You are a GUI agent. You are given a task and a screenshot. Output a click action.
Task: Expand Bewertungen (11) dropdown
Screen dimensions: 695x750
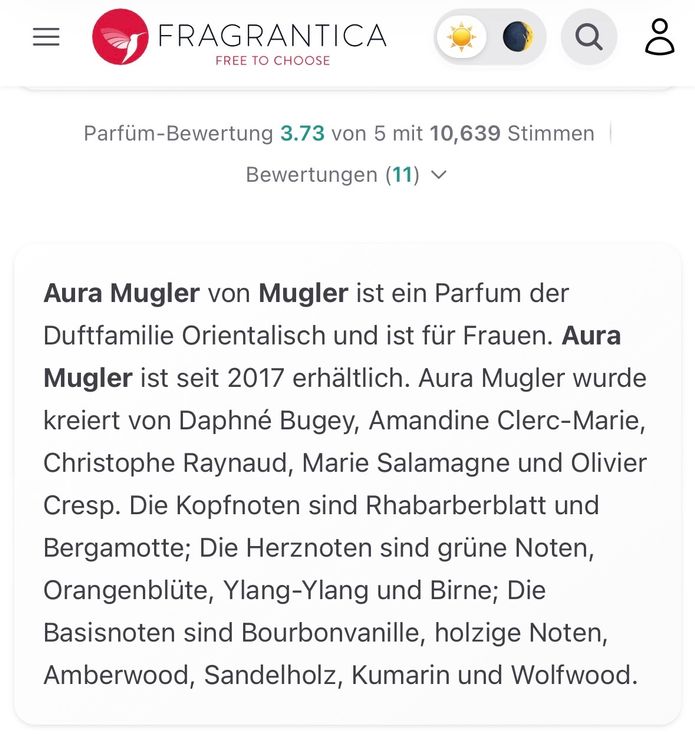[x=347, y=175]
